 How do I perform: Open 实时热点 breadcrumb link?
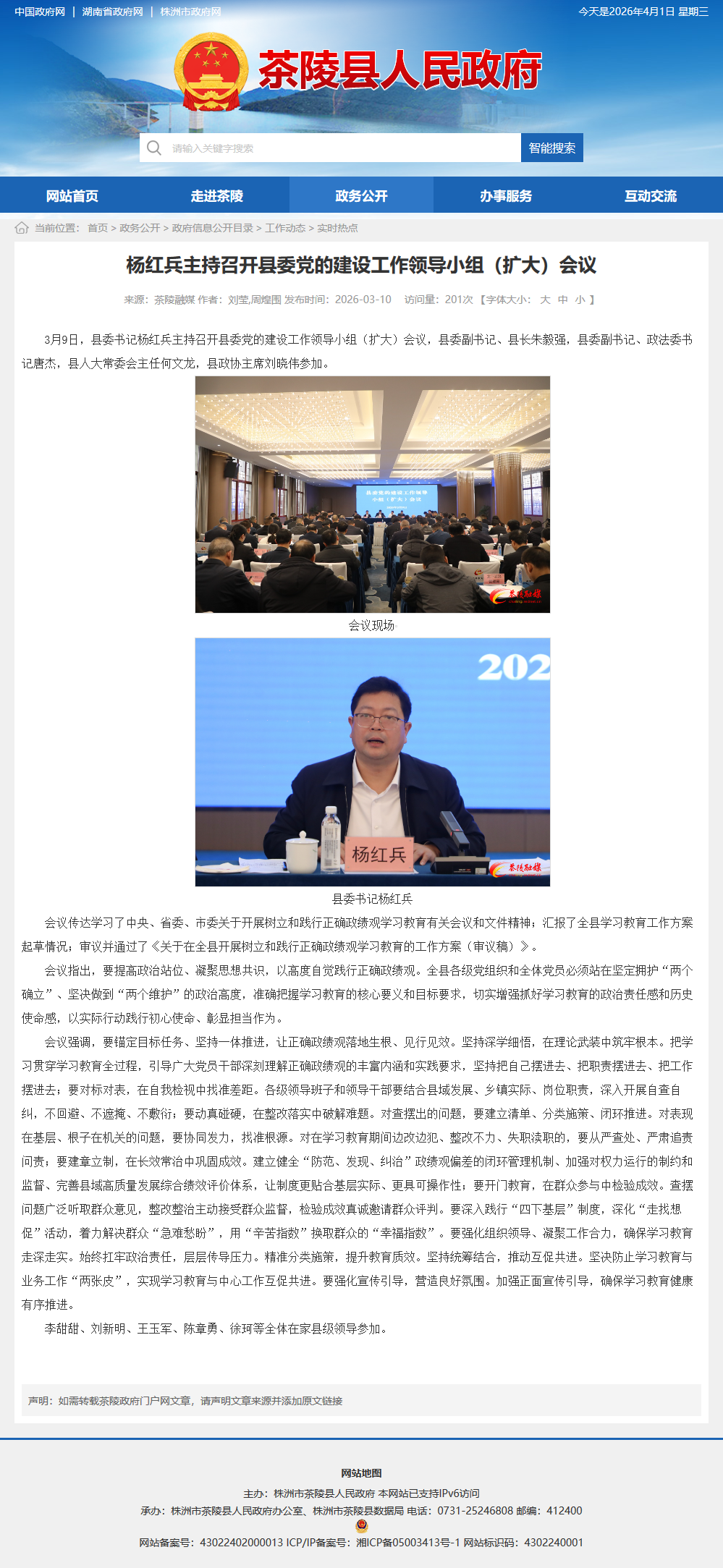click(x=337, y=228)
